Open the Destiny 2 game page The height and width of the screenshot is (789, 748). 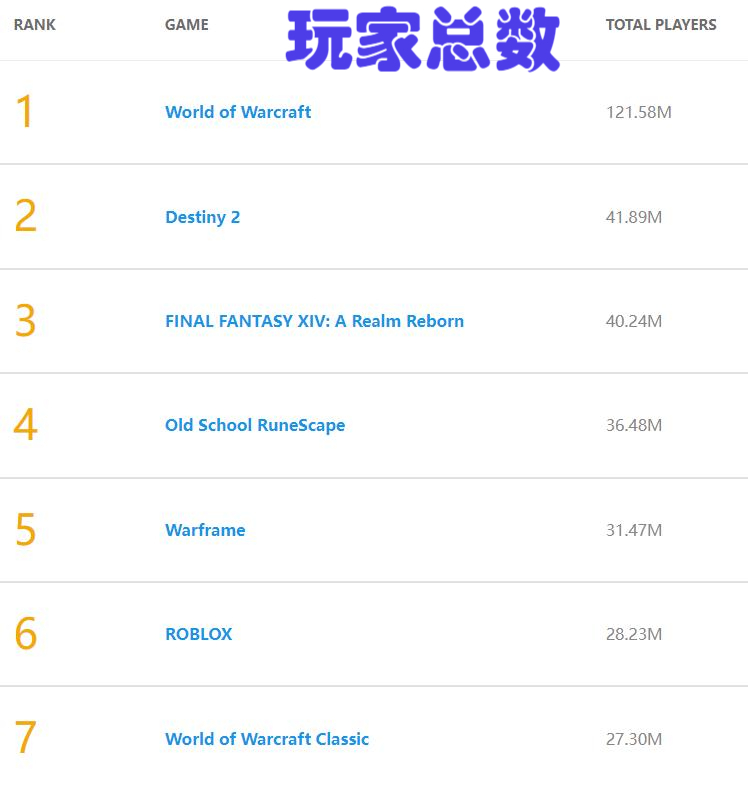tap(203, 217)
